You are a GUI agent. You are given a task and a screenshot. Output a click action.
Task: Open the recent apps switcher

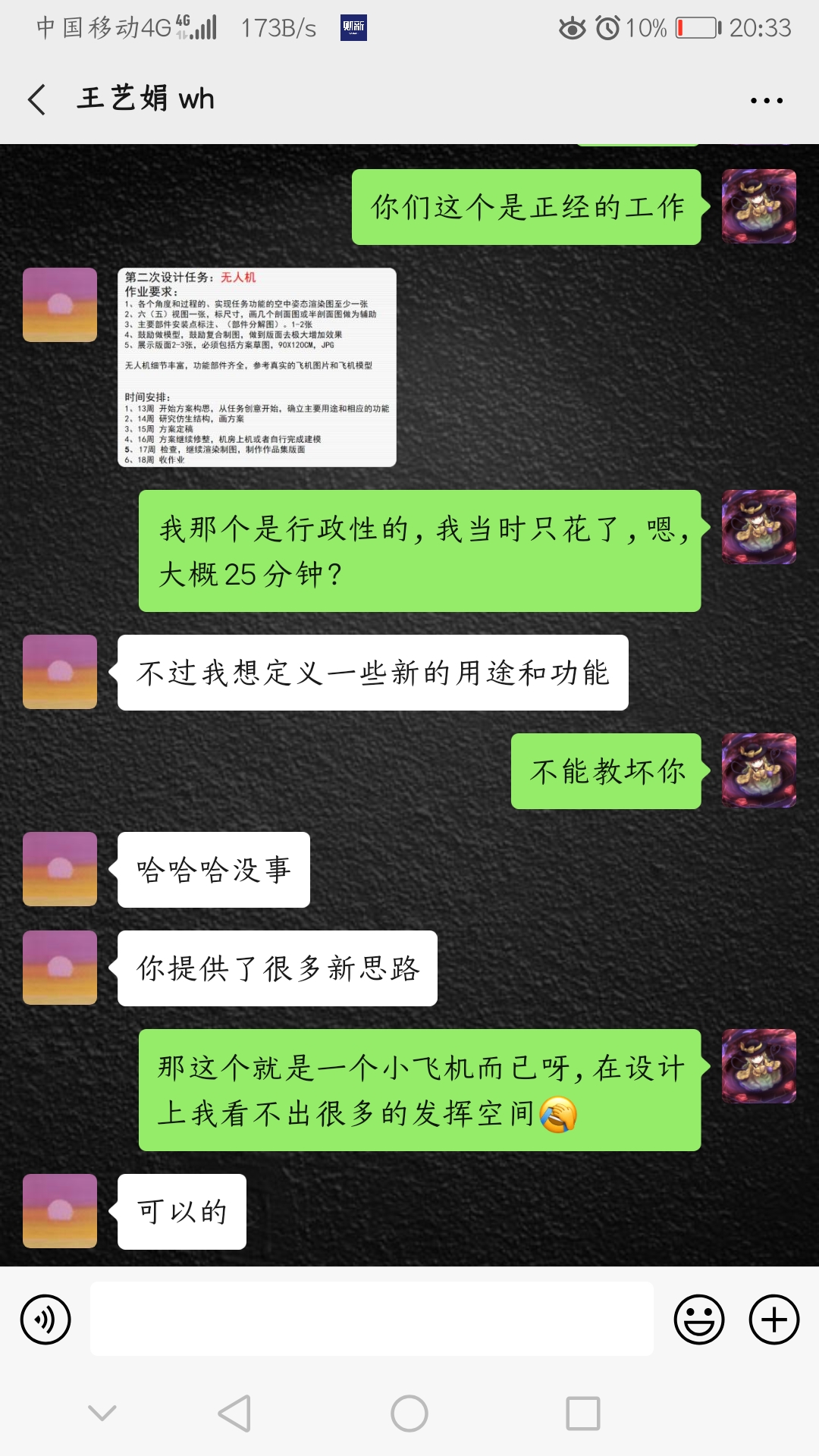582,1414
